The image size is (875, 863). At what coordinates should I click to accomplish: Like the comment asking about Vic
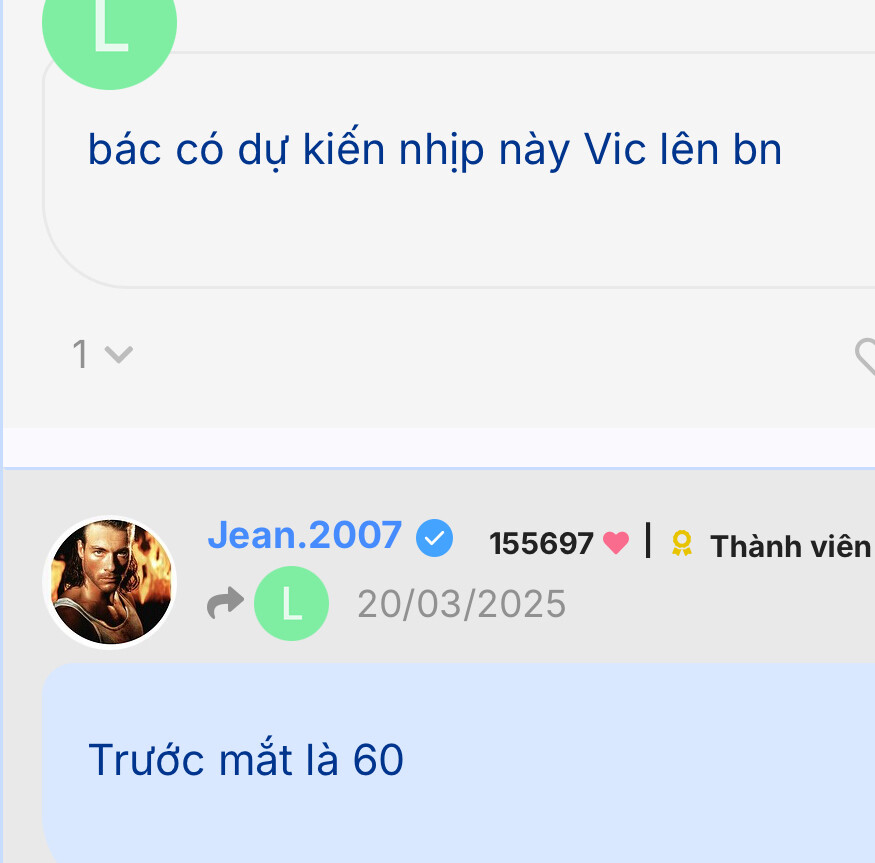click(x=866, y=355)
